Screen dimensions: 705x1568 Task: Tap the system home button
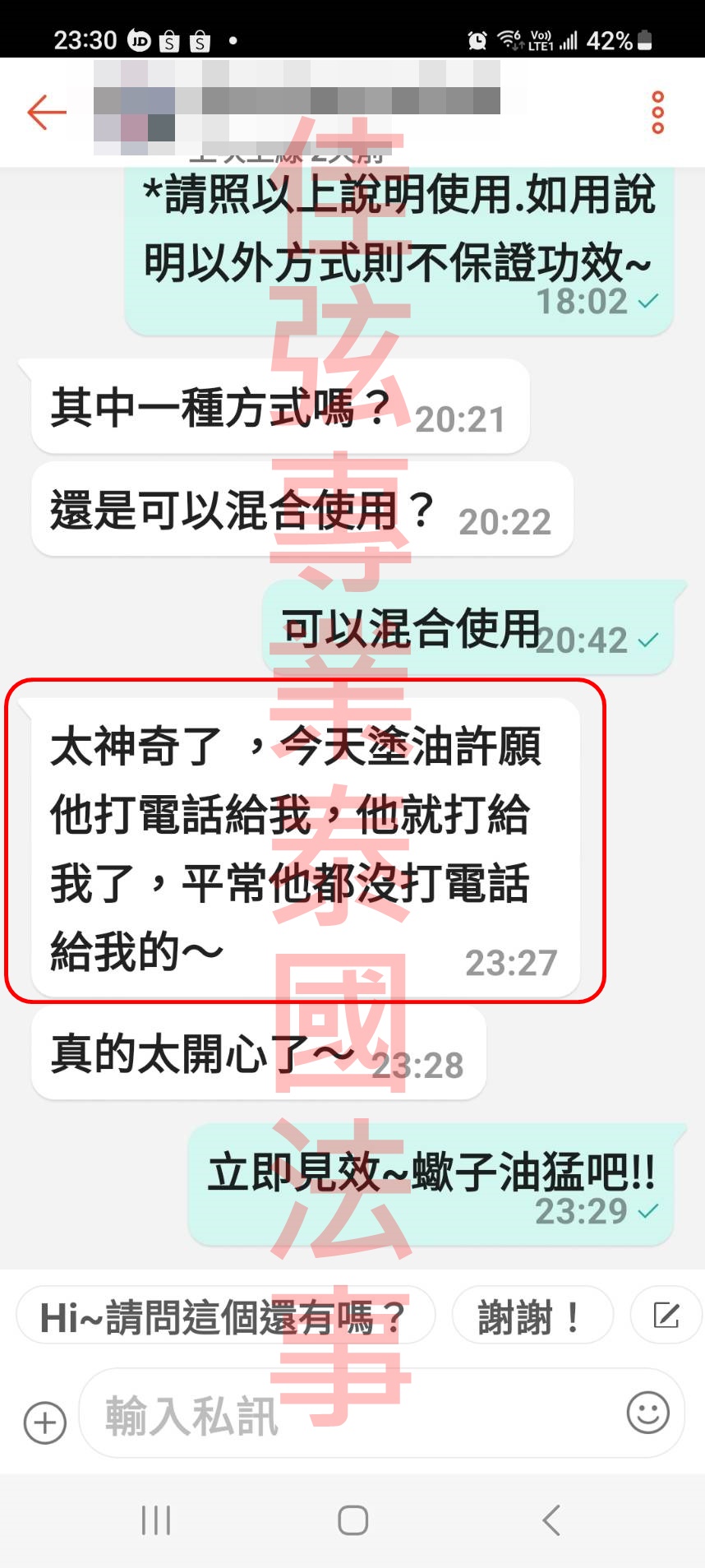tap(352, 1520)
